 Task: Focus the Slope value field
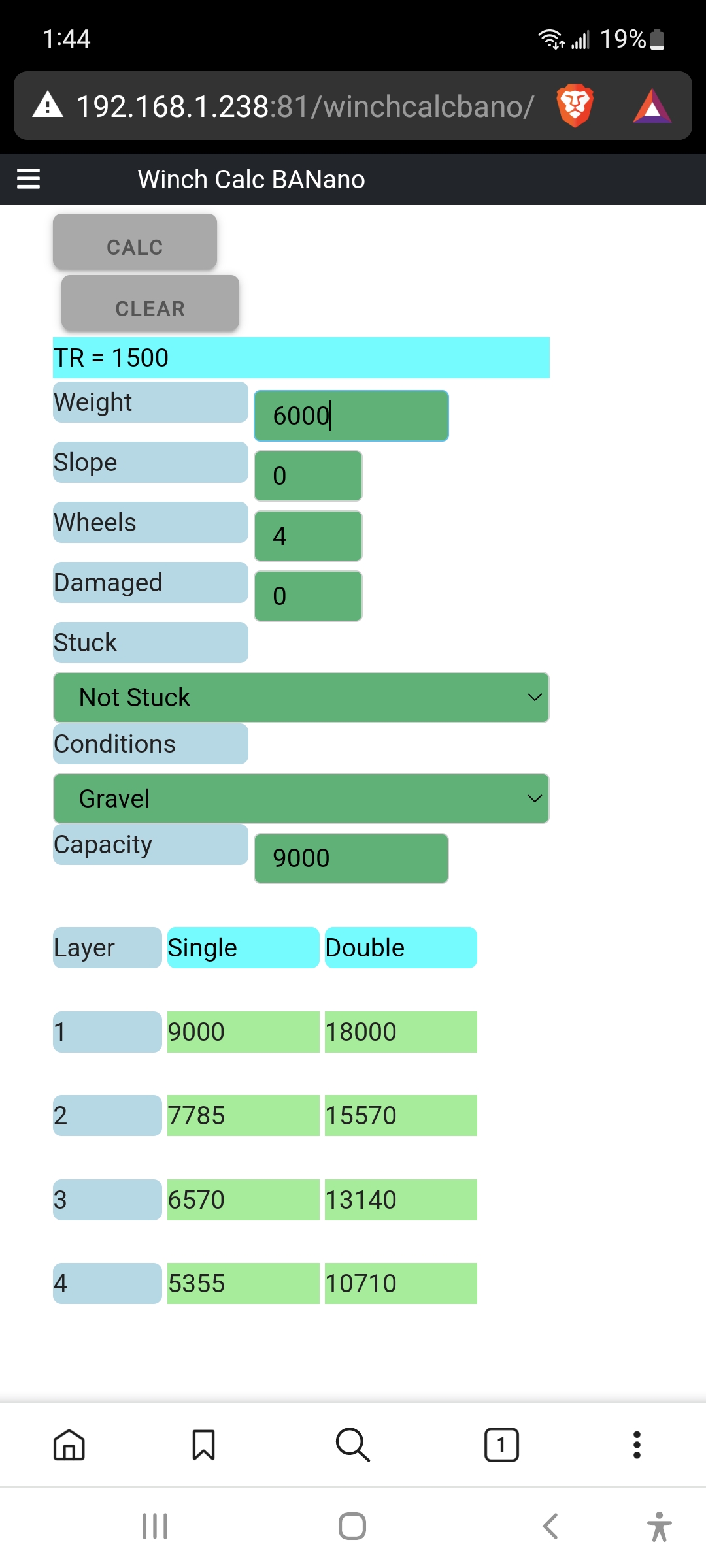(308, 476)
